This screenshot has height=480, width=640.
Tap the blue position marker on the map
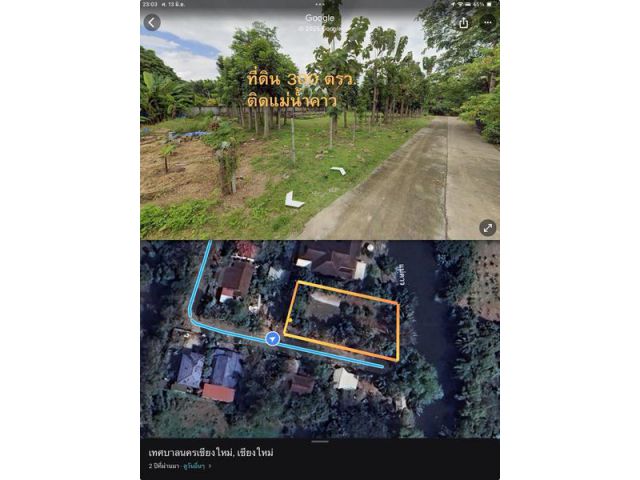[272, 339]
